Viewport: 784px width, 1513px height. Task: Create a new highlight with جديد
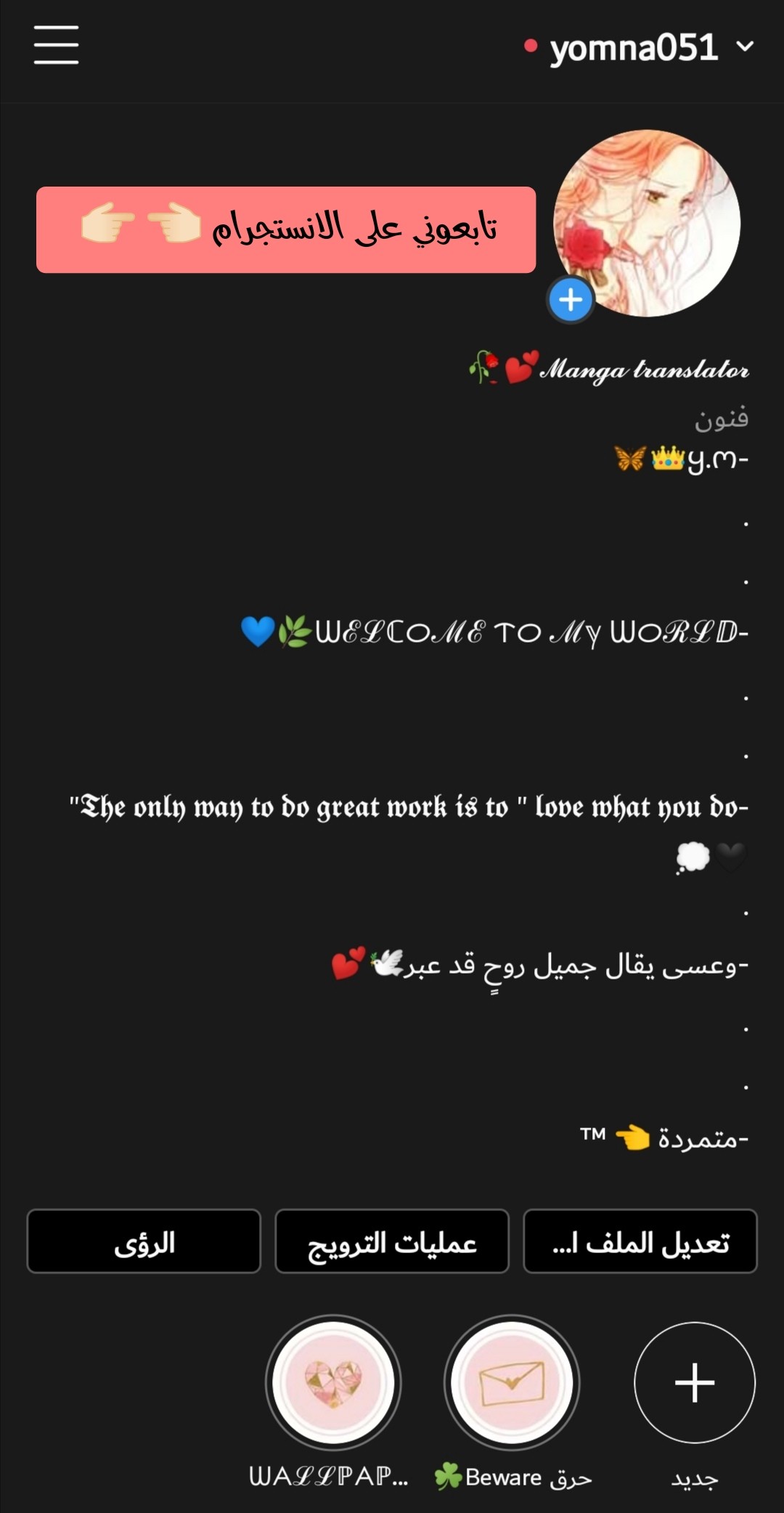pos(694,1382)
